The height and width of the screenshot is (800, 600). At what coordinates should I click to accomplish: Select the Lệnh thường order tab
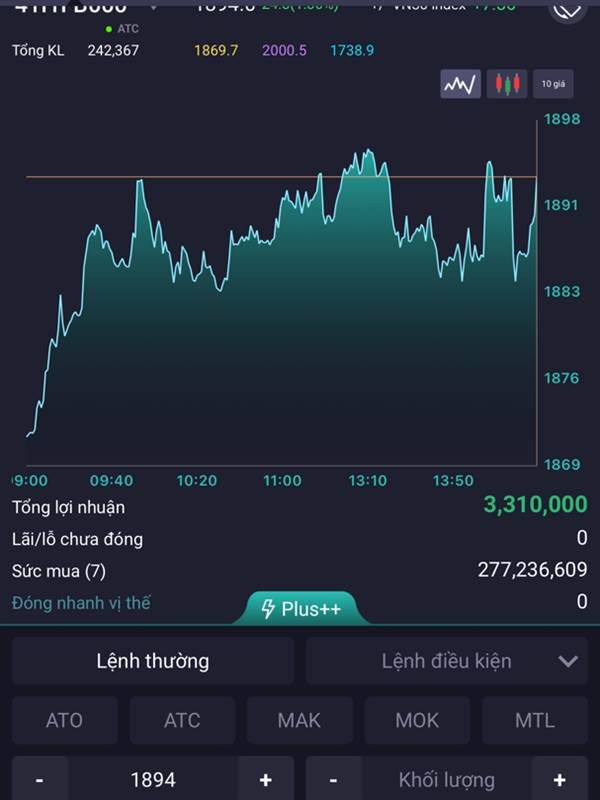(x=153, y=661)
